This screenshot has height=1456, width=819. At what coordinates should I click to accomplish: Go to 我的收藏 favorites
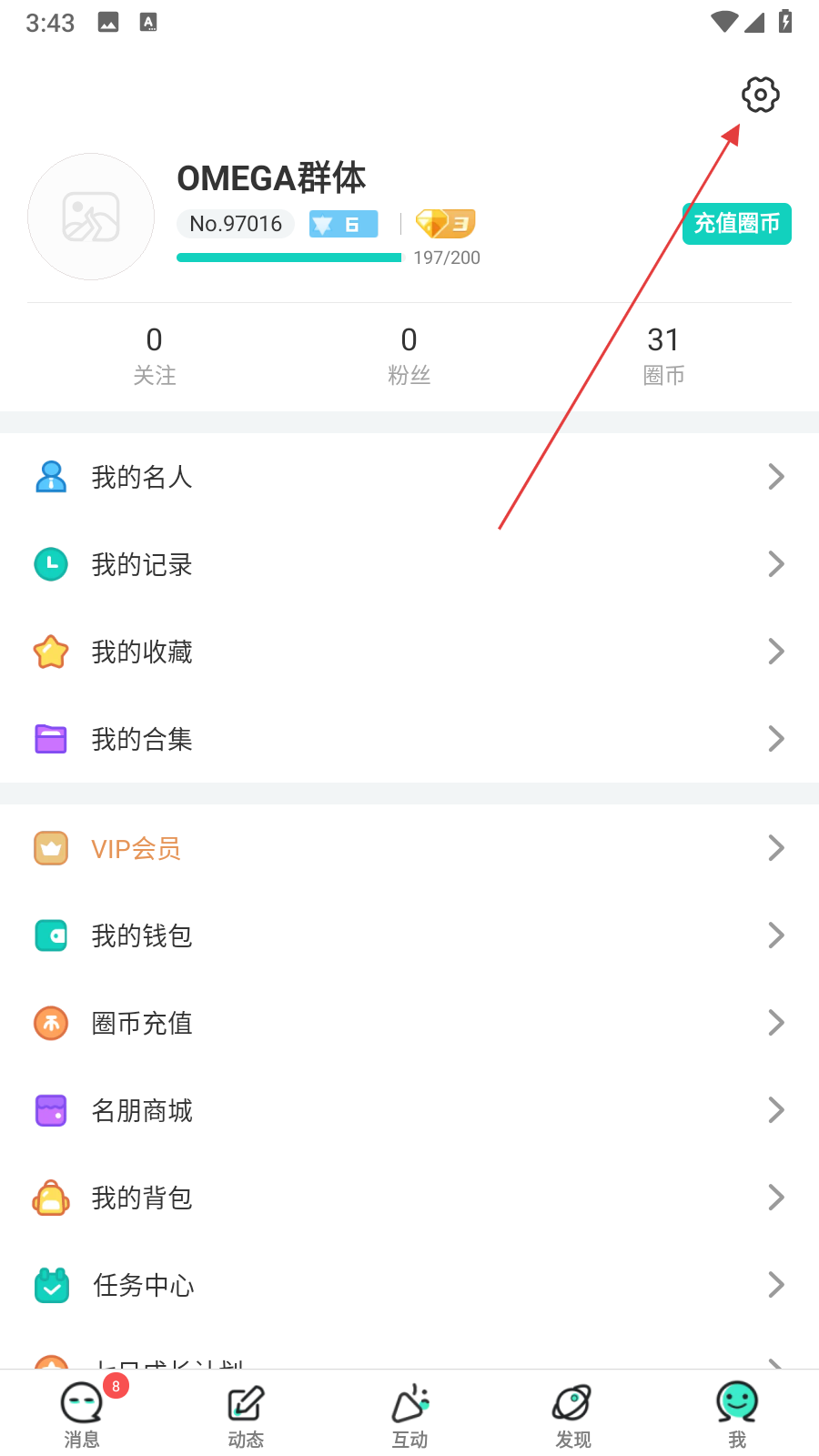tap(409, 652)
